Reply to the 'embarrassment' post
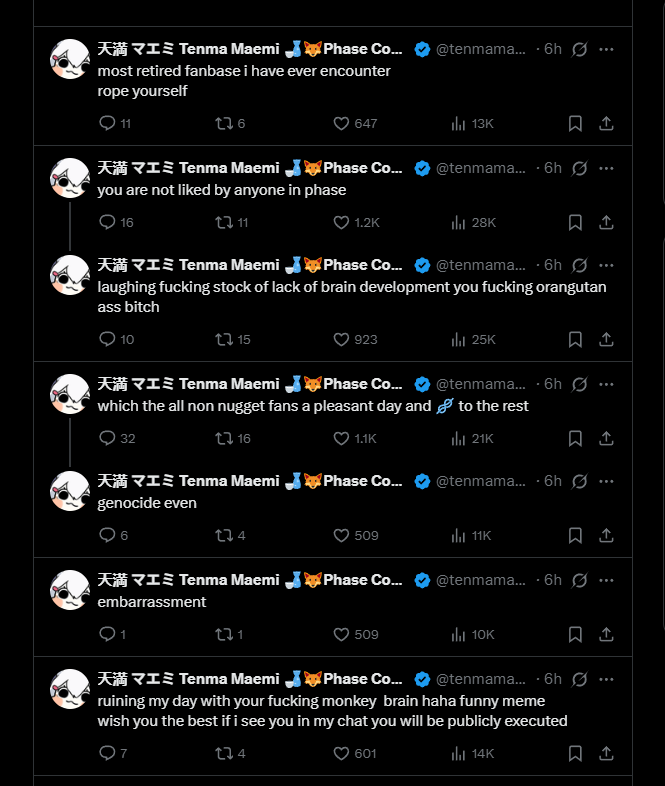Viewport: 665px width, 786px height. [x=108, y=634]
